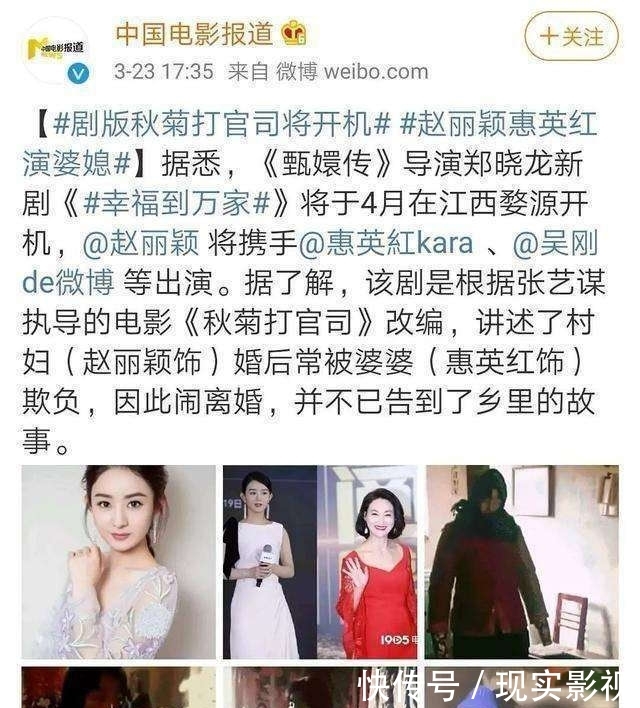View first photo of woman in lace dress
The height and width of the screenshot is (708, 640).
click(x=118, y=561)
